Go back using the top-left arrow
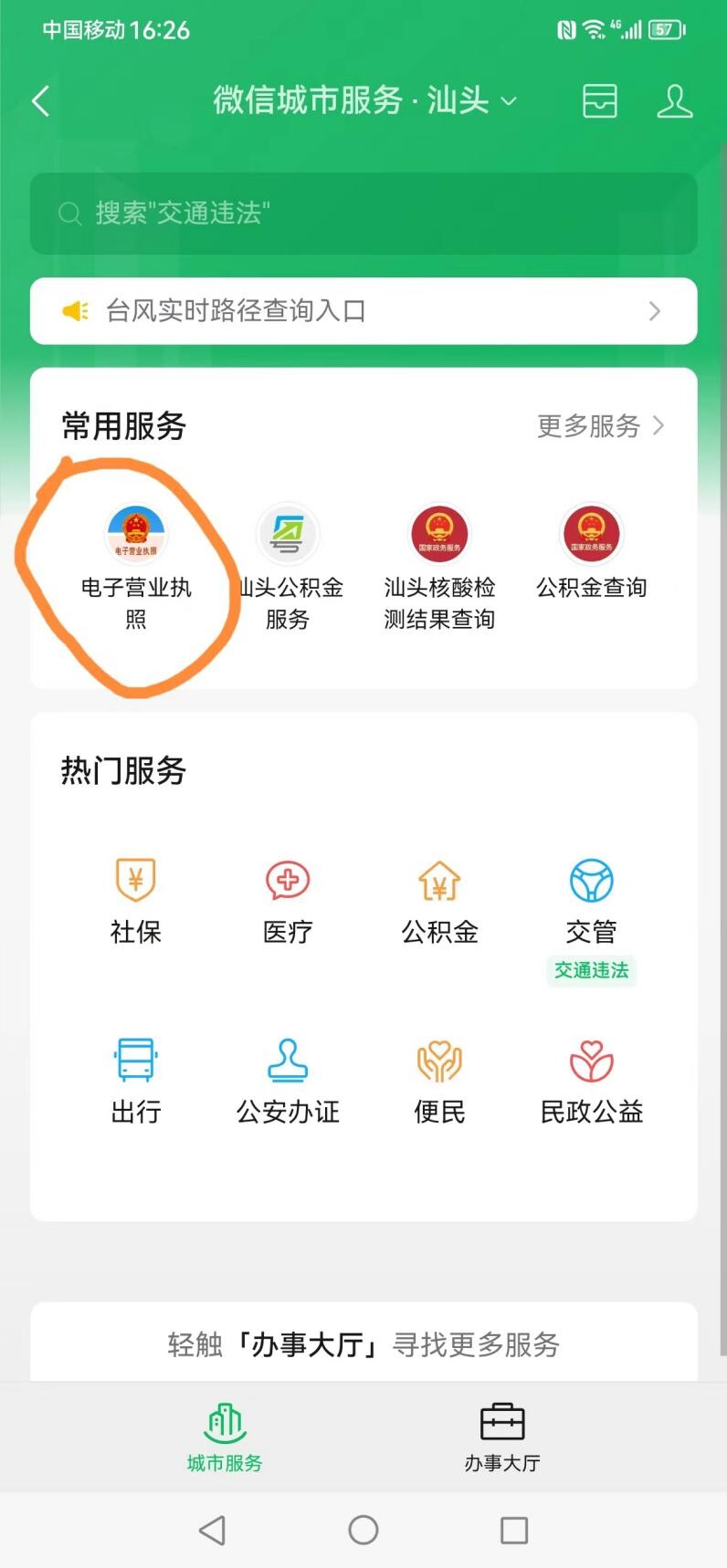The image size is (727, 1568). point(40,100)
